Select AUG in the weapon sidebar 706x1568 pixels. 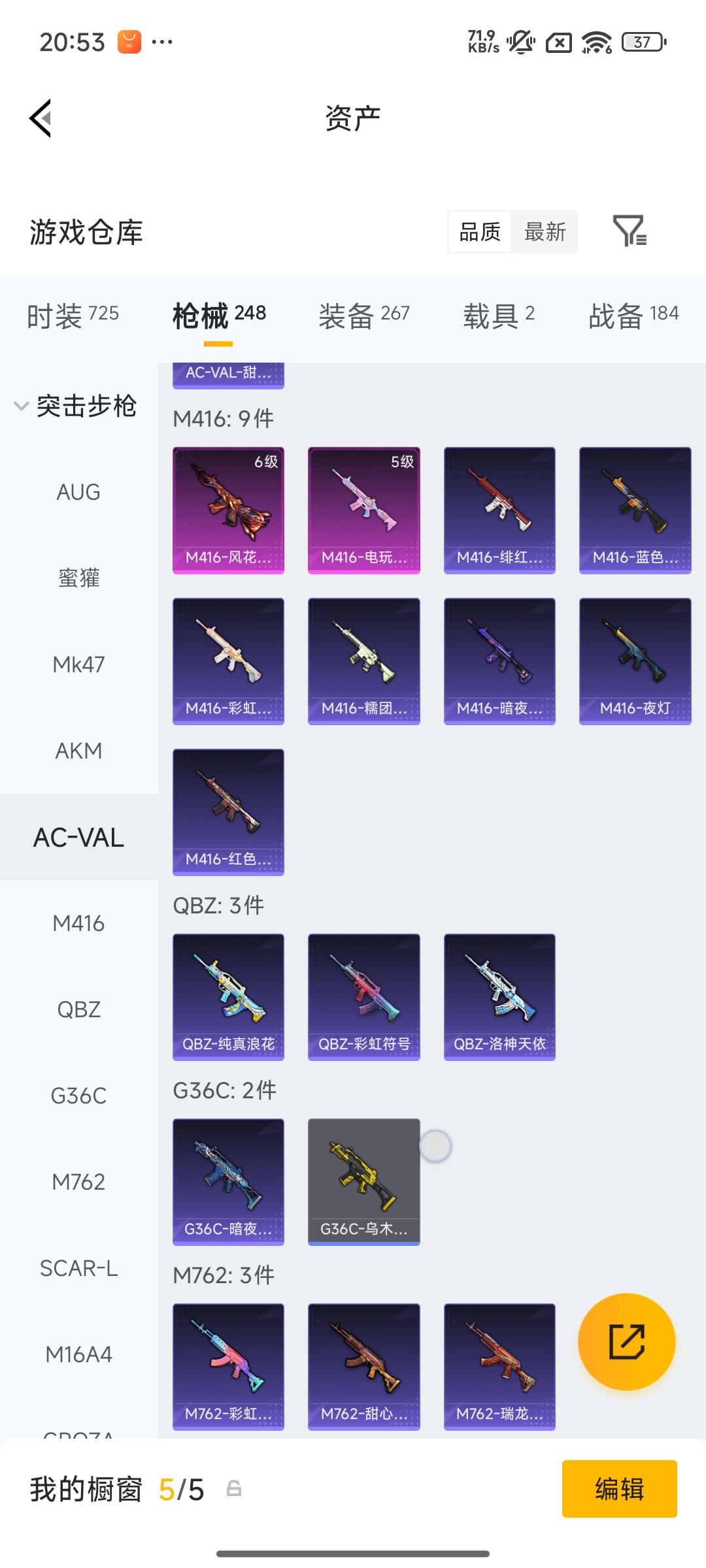tap(78, 492)
